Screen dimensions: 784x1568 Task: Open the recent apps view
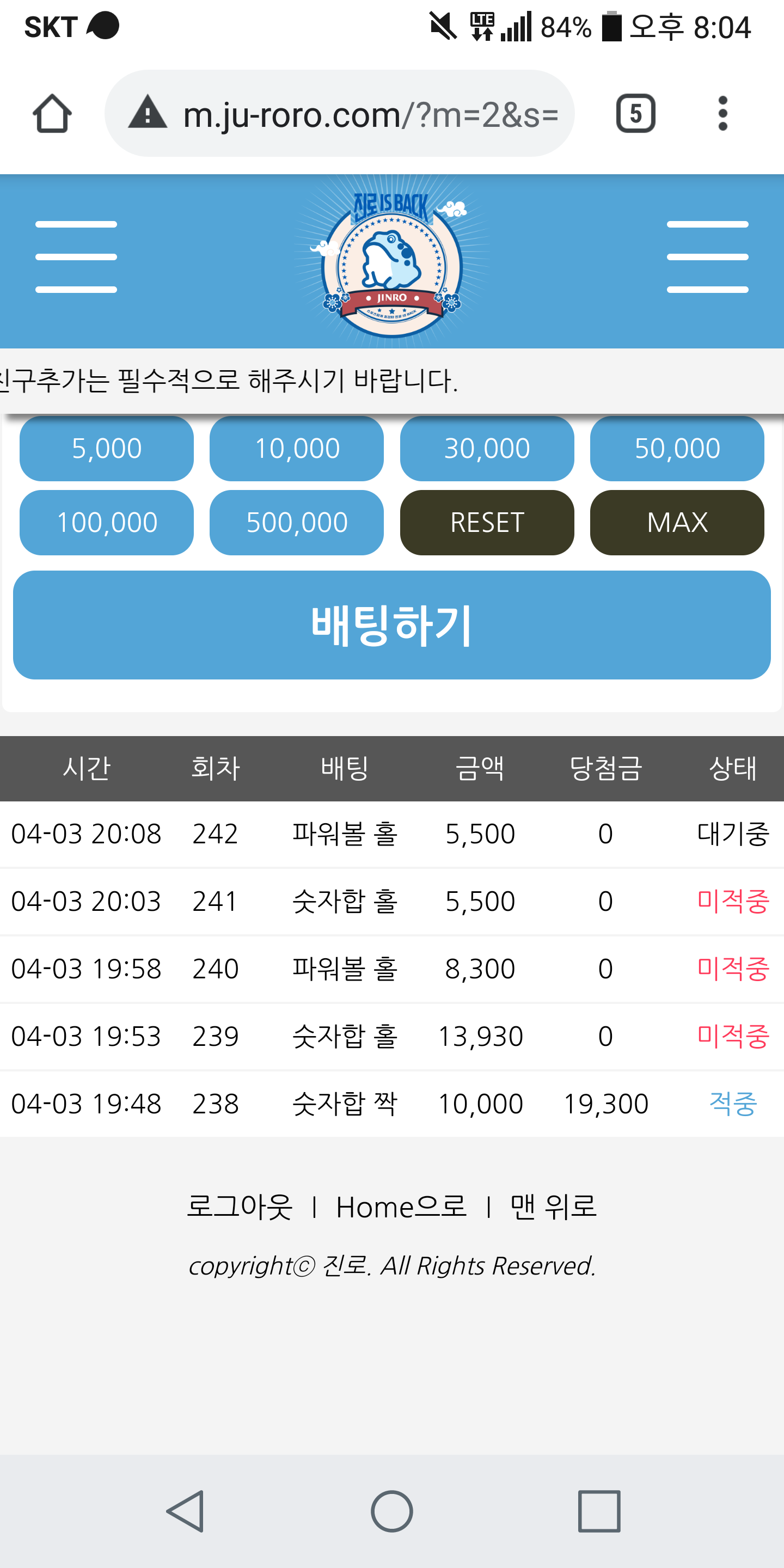[x=599, y=1511]
